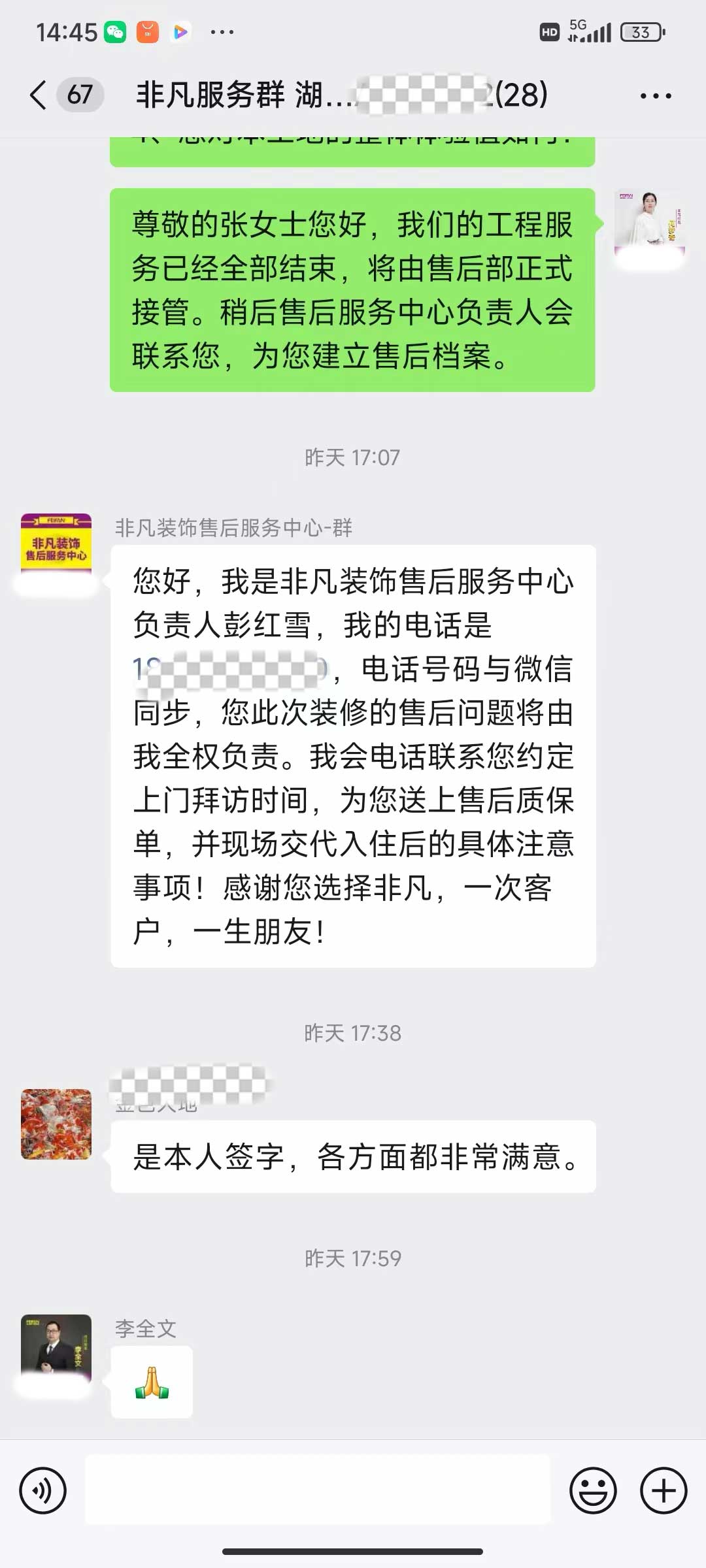Screen dimensions: 706x1568
Task: Tap the message text field
Action: (x=318, y=1490)
